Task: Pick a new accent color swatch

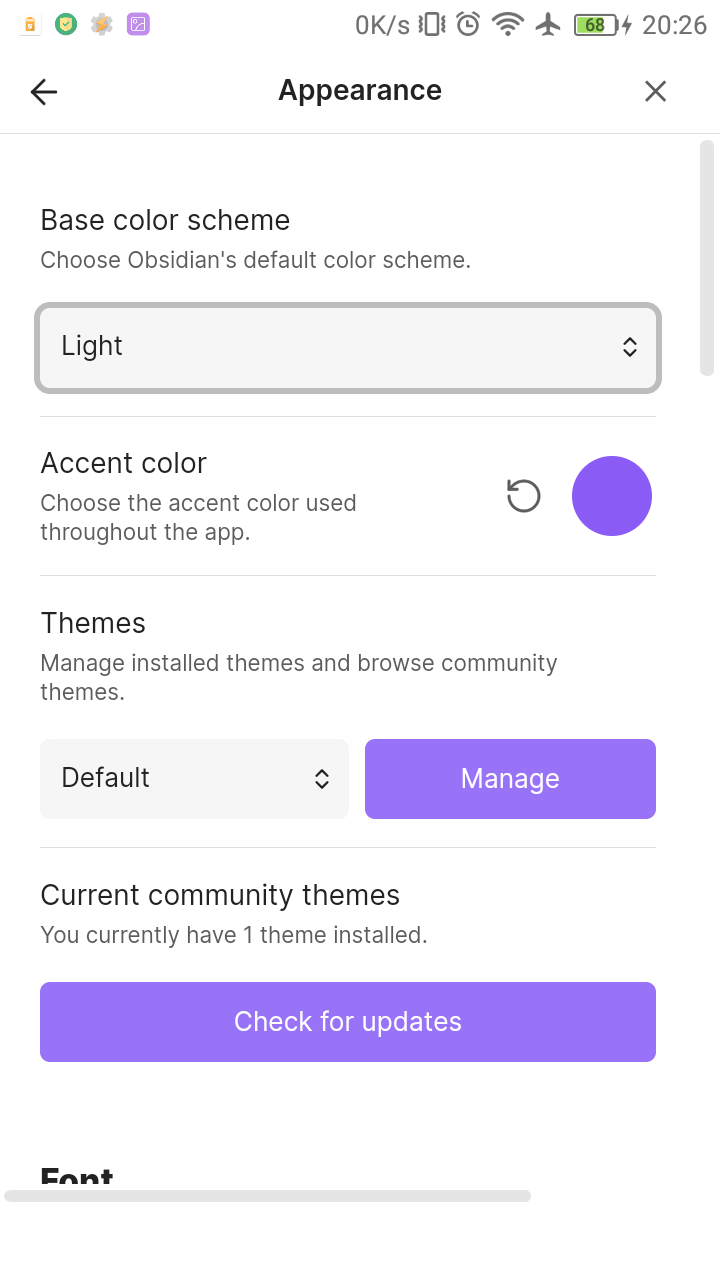Action: click(x=612, y=496)
